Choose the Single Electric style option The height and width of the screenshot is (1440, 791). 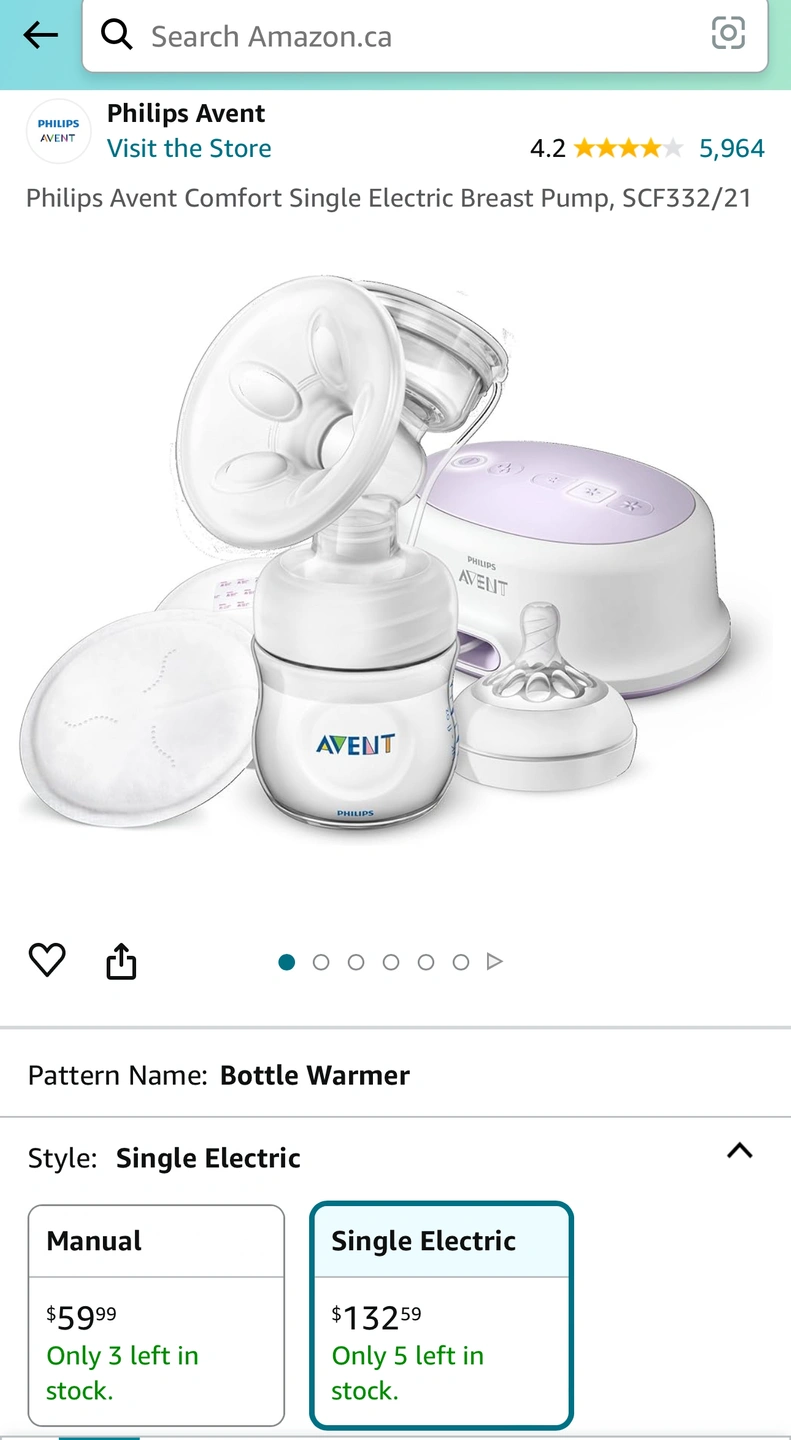tap(441, 1315)
